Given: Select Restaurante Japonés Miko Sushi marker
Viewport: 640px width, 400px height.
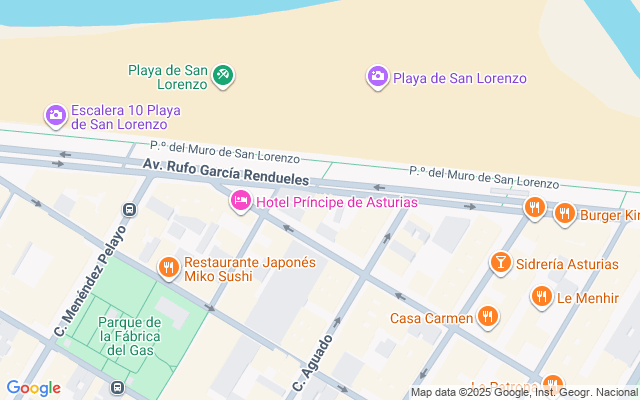Looking at the screenshot, I should pyautogui.click(x=168, y=268).
